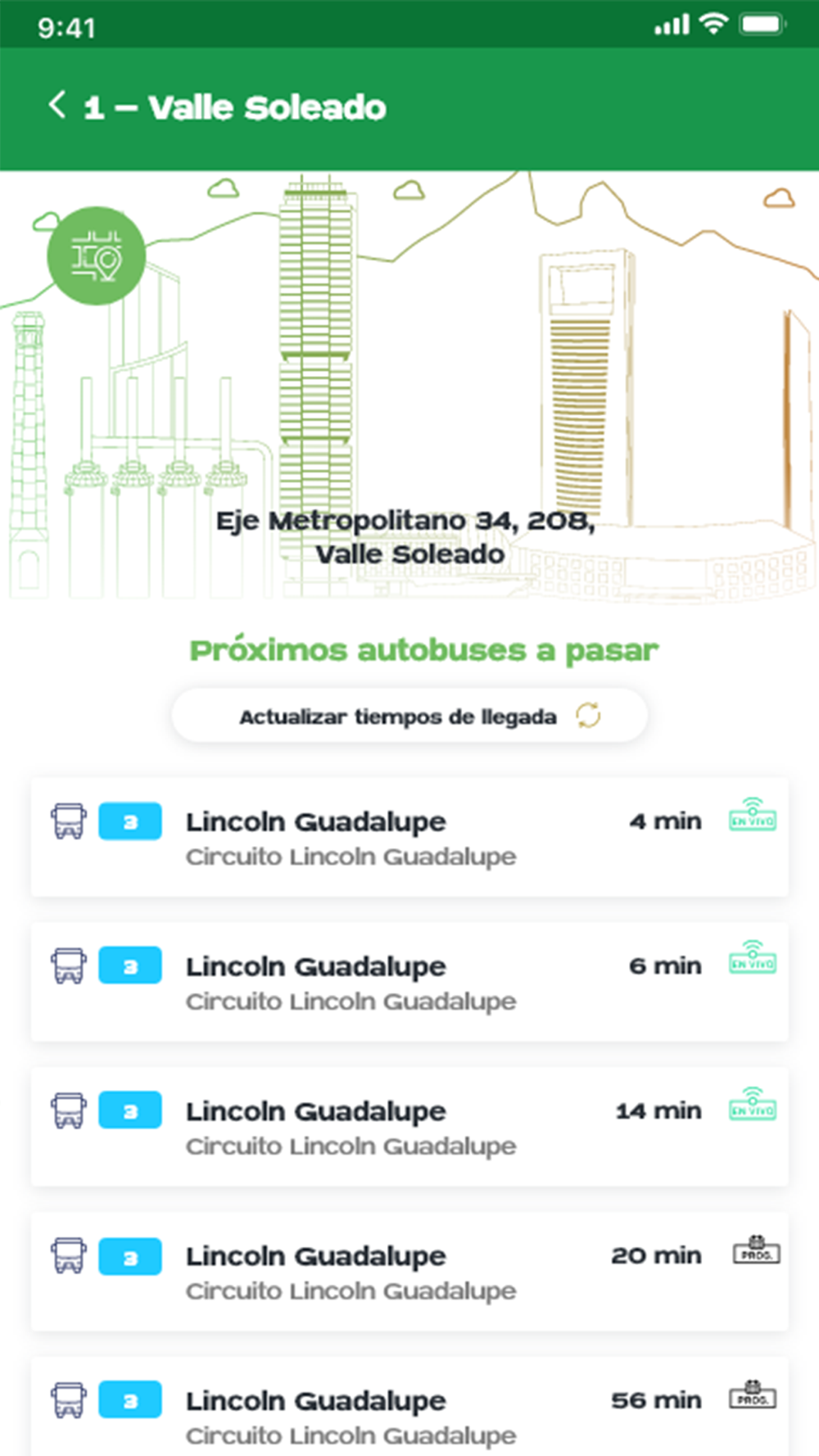The width and height of the screenshot is (819, 1456).
Task: Open the scheduled bus arriving in 20 min
Action: [409, 1272]
